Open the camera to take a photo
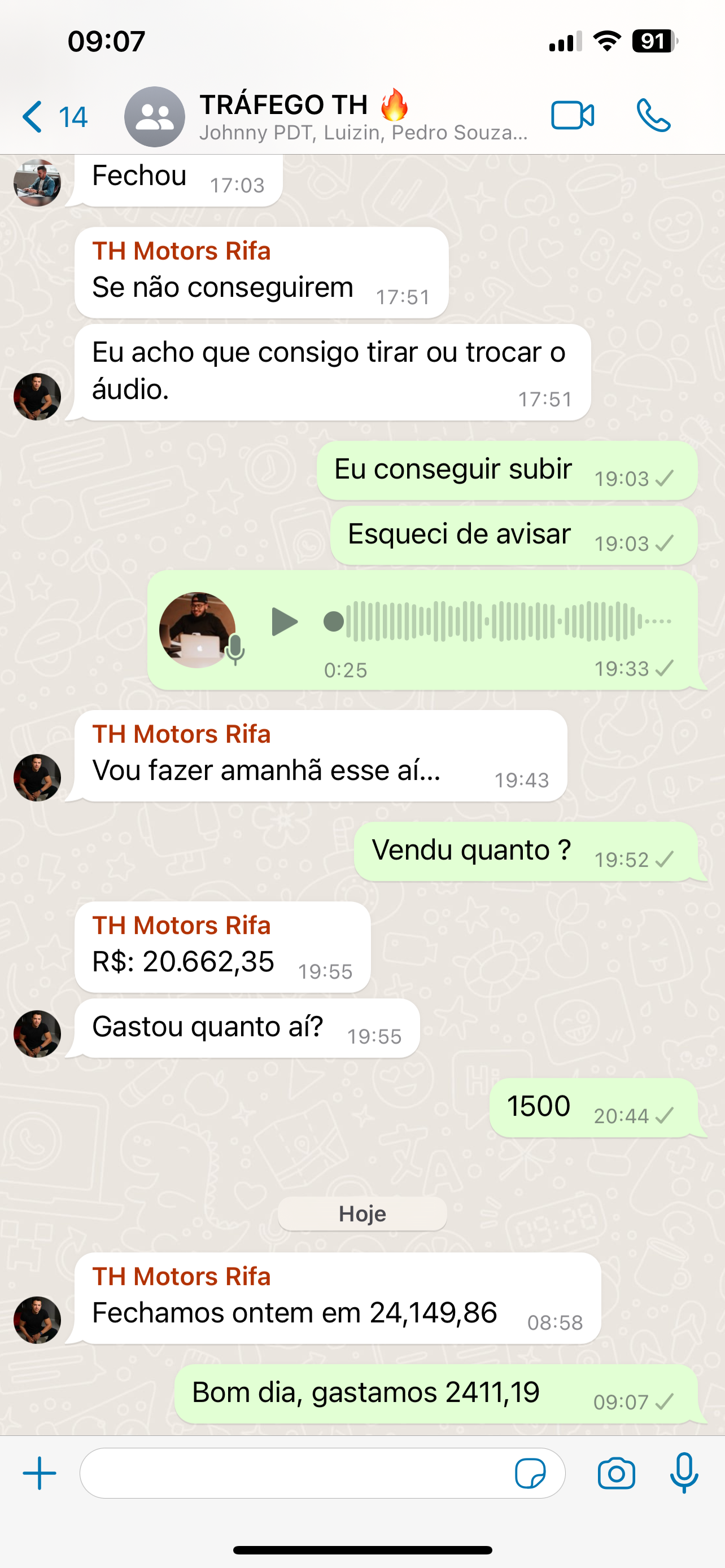 pyautogui.click(x=616, y=1473)
